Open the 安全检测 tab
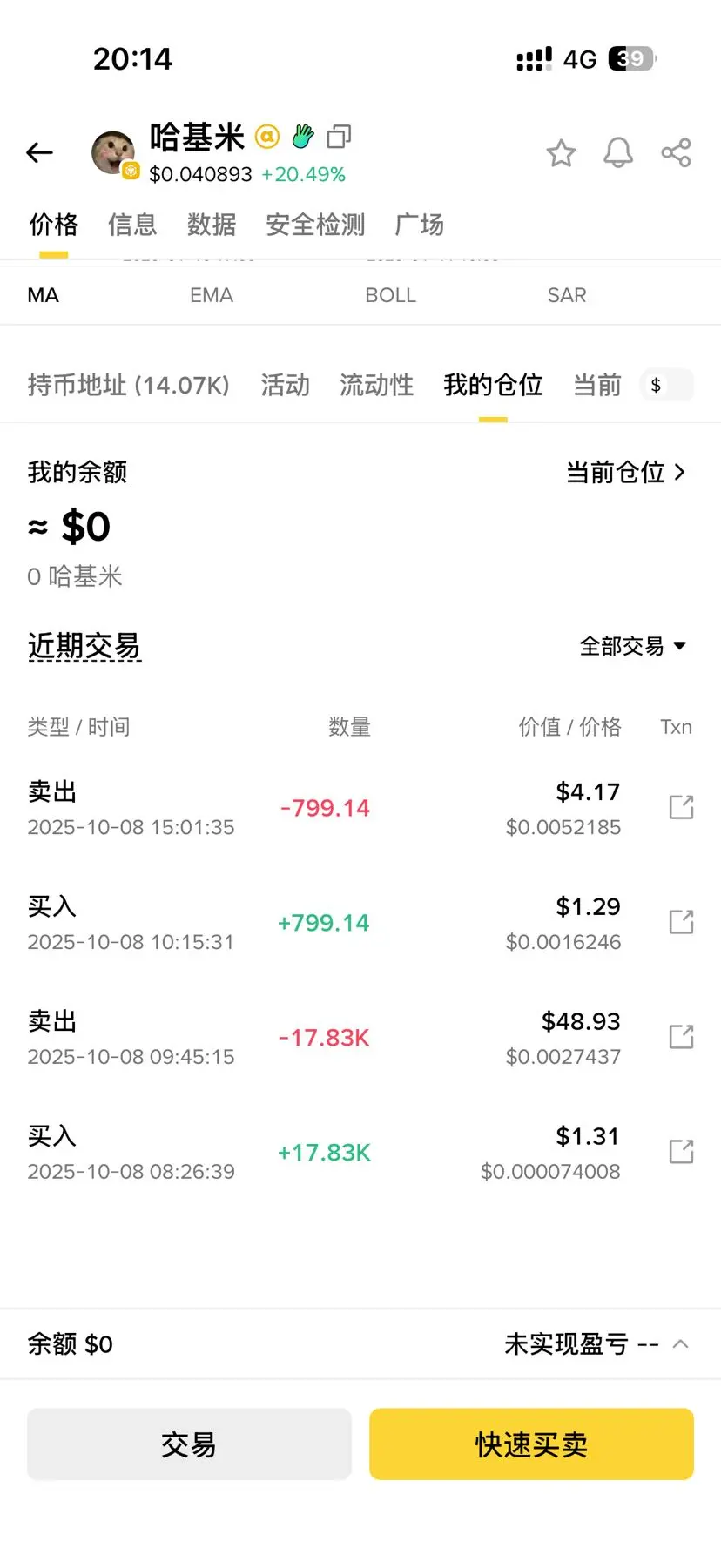Viewport: 721px width, 1568px height. [315, 225]
